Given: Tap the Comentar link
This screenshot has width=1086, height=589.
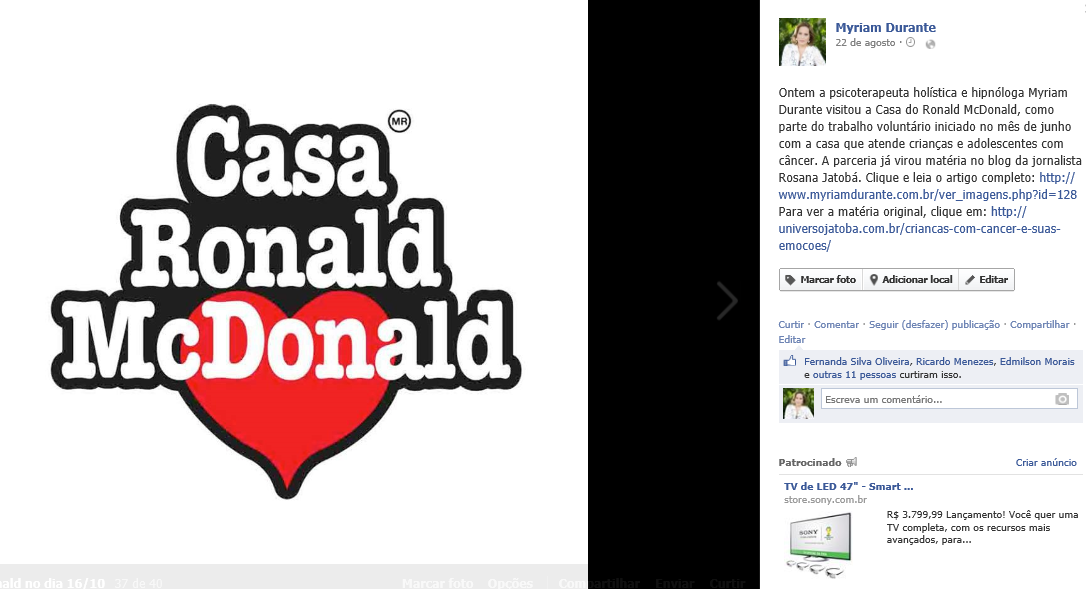Looking at the screenshot, I should click(836, 325).
